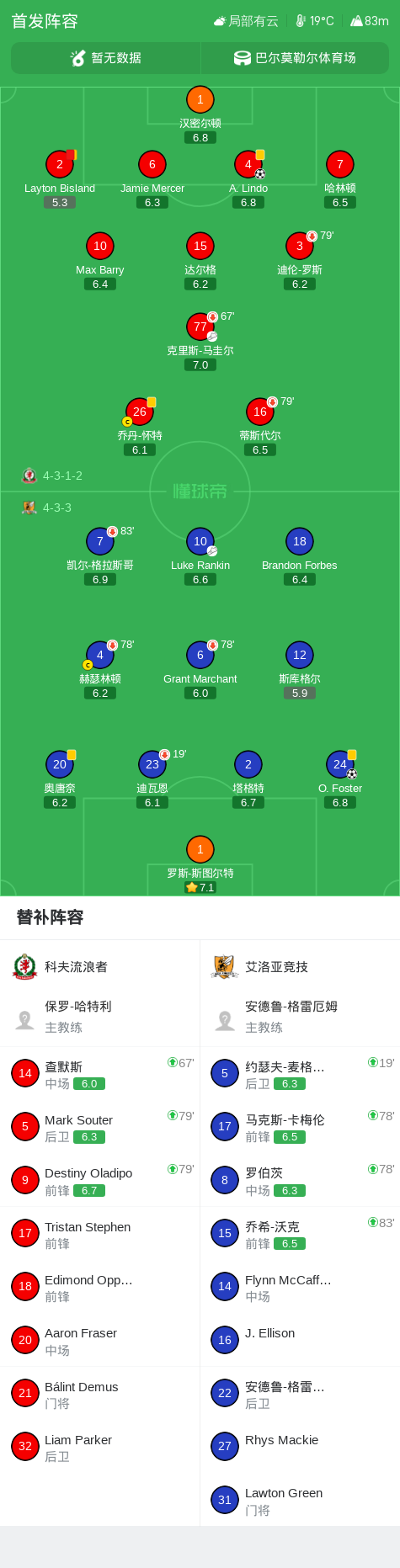
Task: View 克里斯-马圭尔 number 77 details
Action: click(200, 342)
